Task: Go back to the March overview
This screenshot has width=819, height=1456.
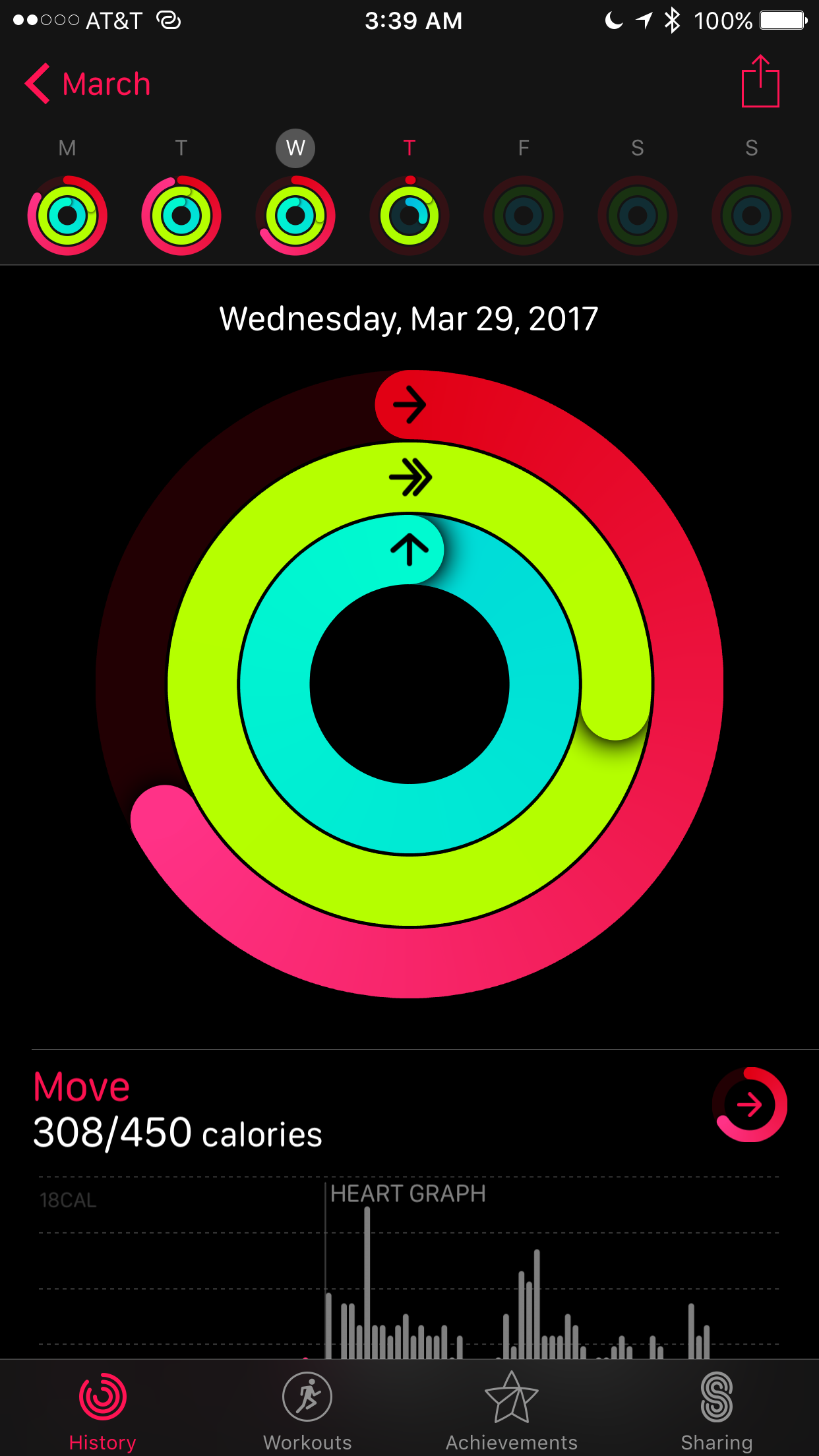Action: tap(88, 84)
